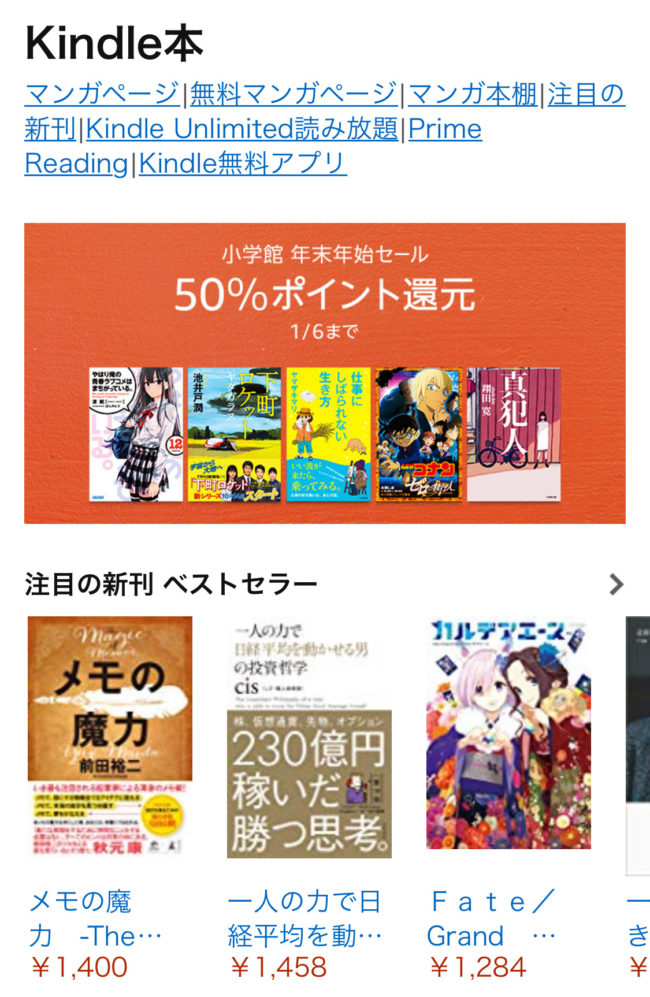Go to マンガ本棚

tap(473, 94)
